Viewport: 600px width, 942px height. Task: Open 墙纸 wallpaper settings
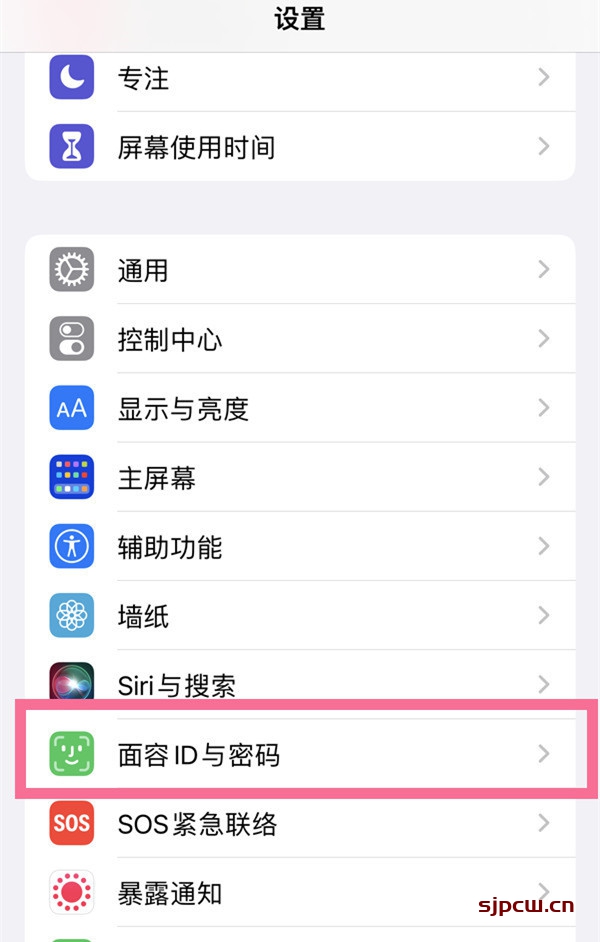click(x=300, y=616)
